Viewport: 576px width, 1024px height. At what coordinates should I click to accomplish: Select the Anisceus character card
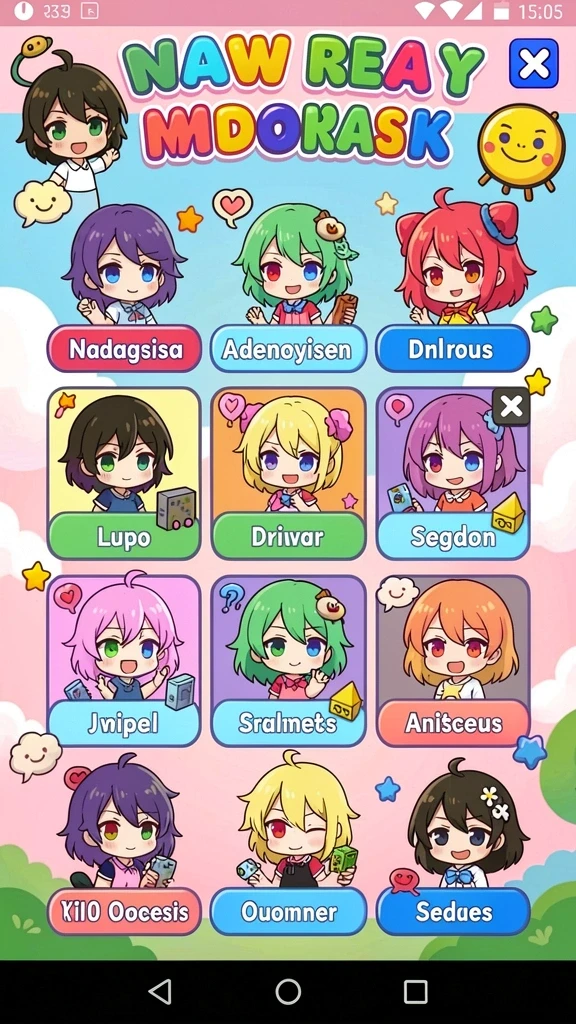click(x=453, y=661)
